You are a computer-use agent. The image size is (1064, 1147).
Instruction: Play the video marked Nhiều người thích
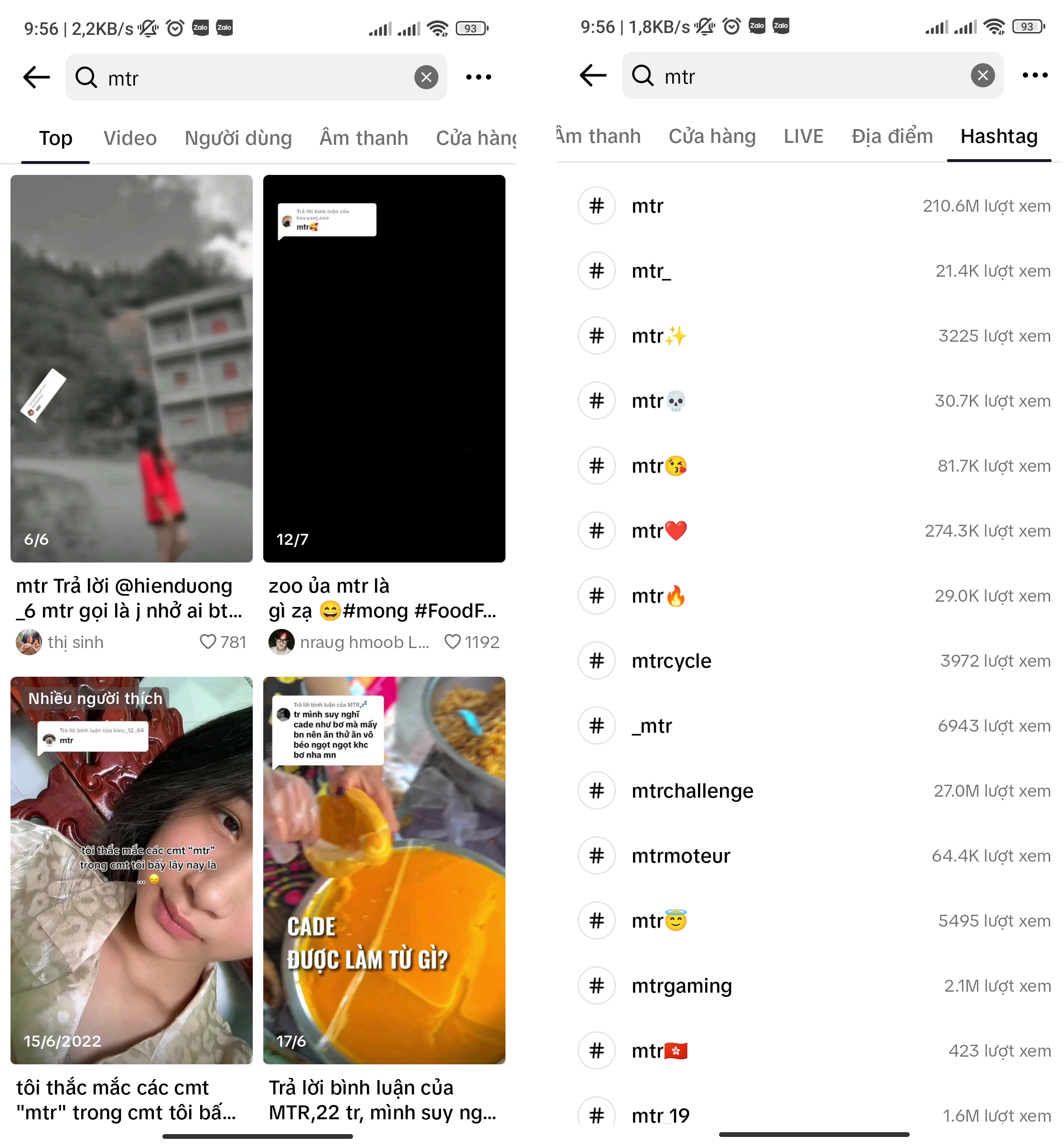click(x=131, y=869)
